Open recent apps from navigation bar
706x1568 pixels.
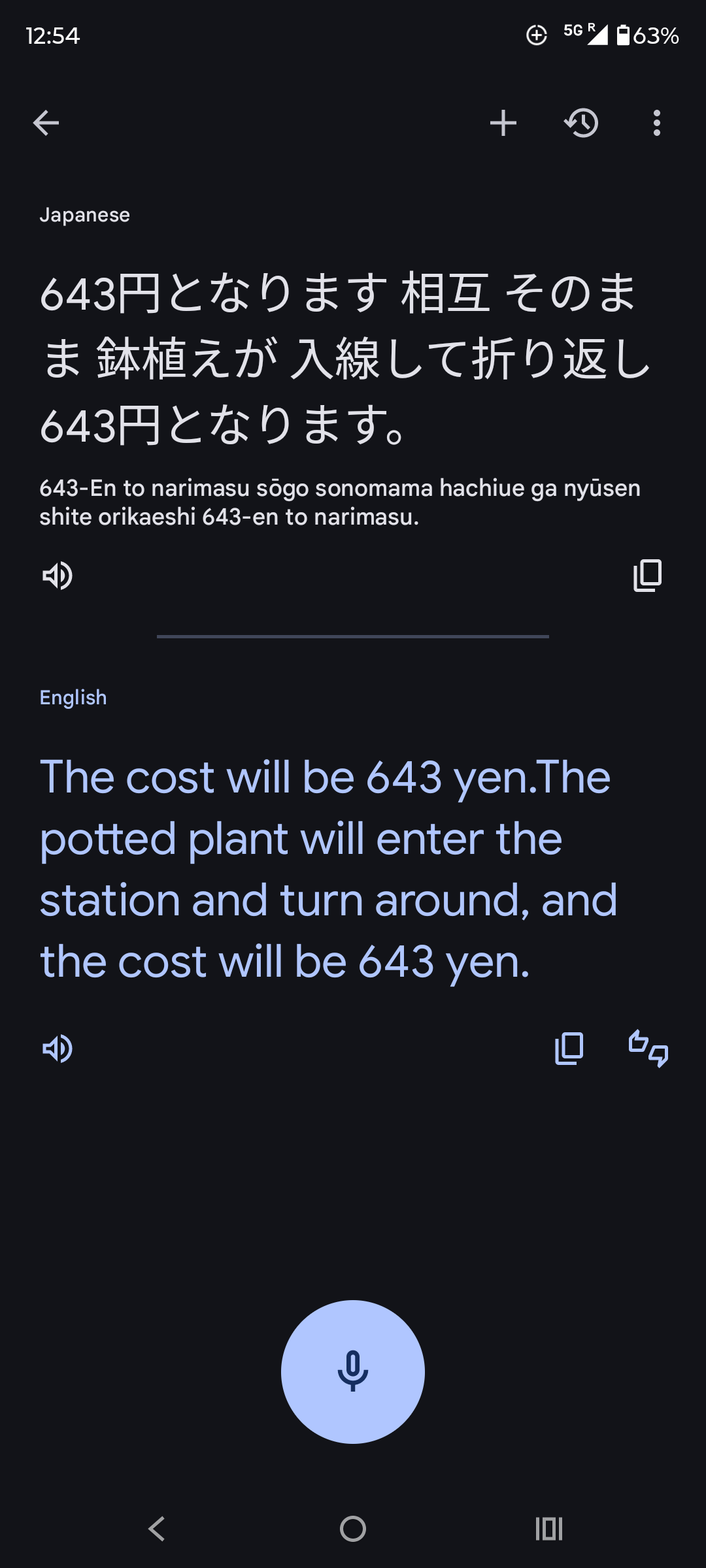click(x=548, y=1529)
